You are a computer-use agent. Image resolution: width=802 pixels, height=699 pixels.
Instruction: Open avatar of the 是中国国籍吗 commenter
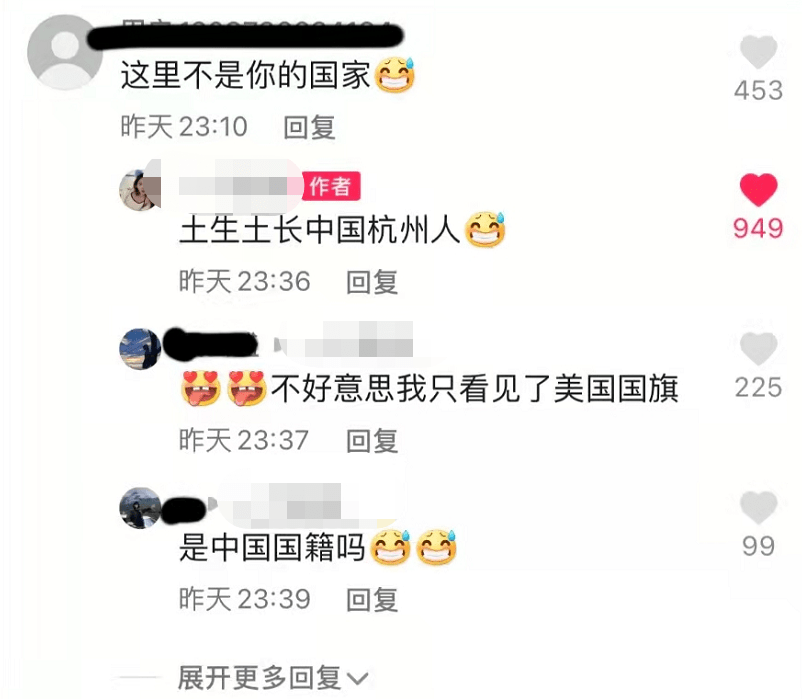click(139, 508)
